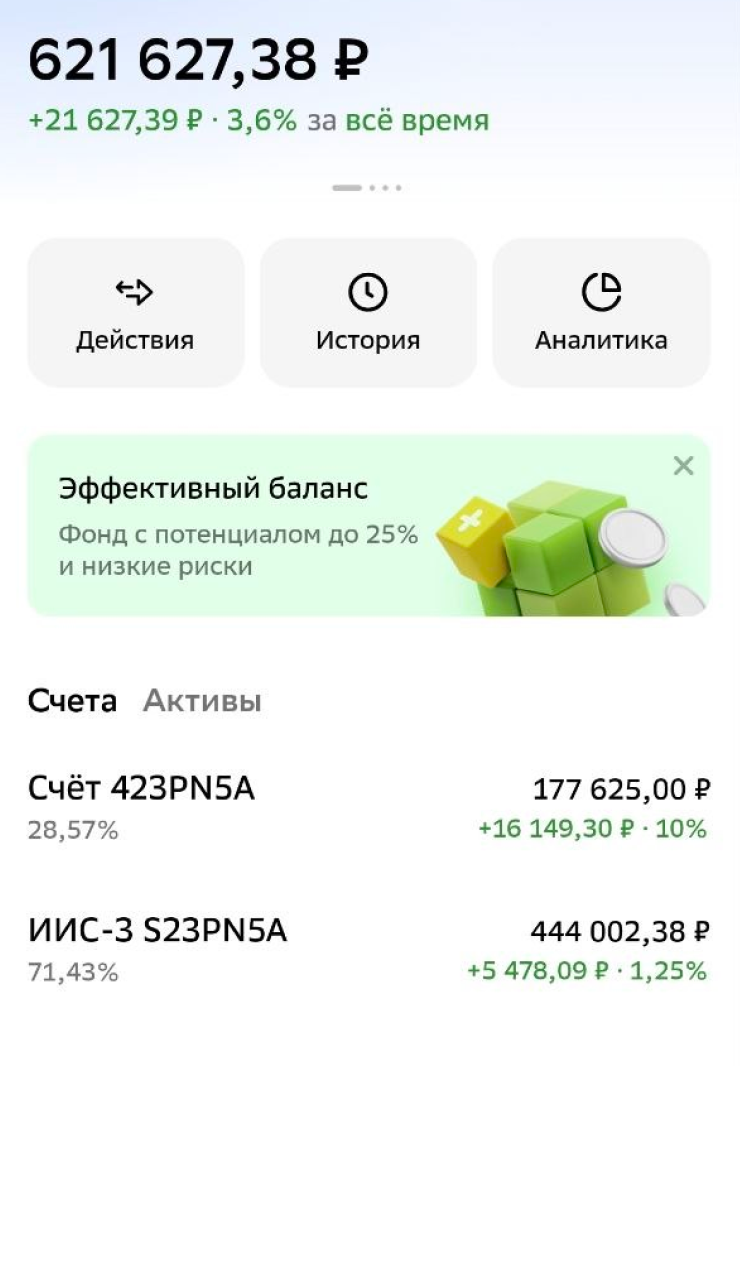740x1284 pixels.
Task: Open account ИИС-3 S23PN5A
Action: point(368,950)
